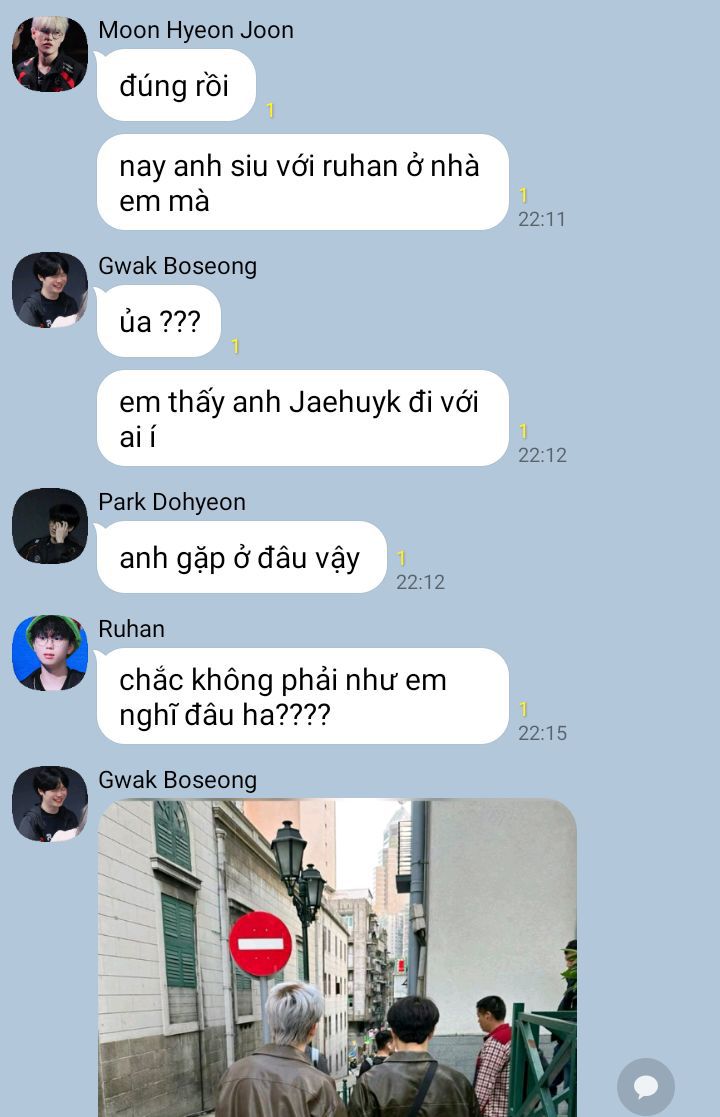
Task: Open Park Dohyeon's profile avatar
Action: point(49,526)
